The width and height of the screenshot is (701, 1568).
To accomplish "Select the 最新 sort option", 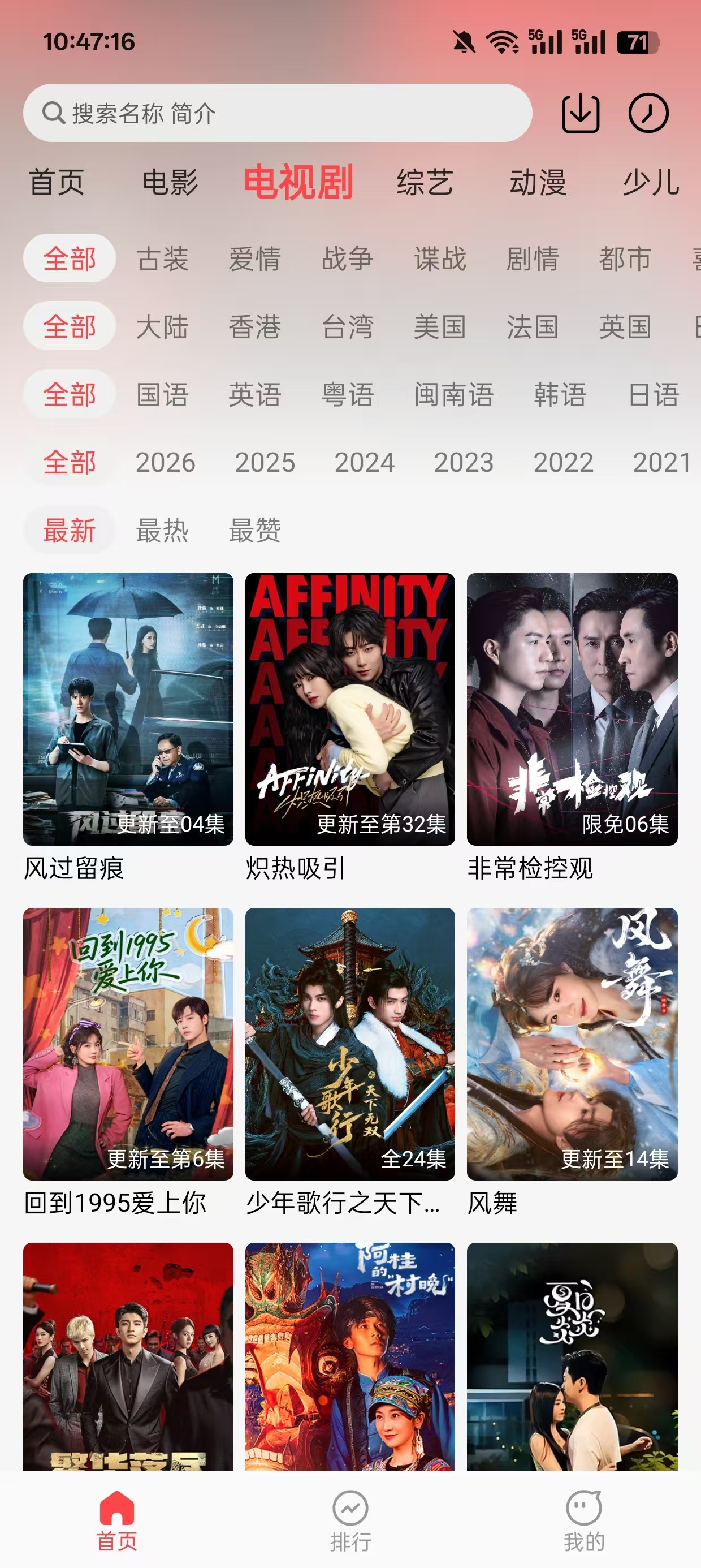I will pyautogui.click(x=68, y=531).
